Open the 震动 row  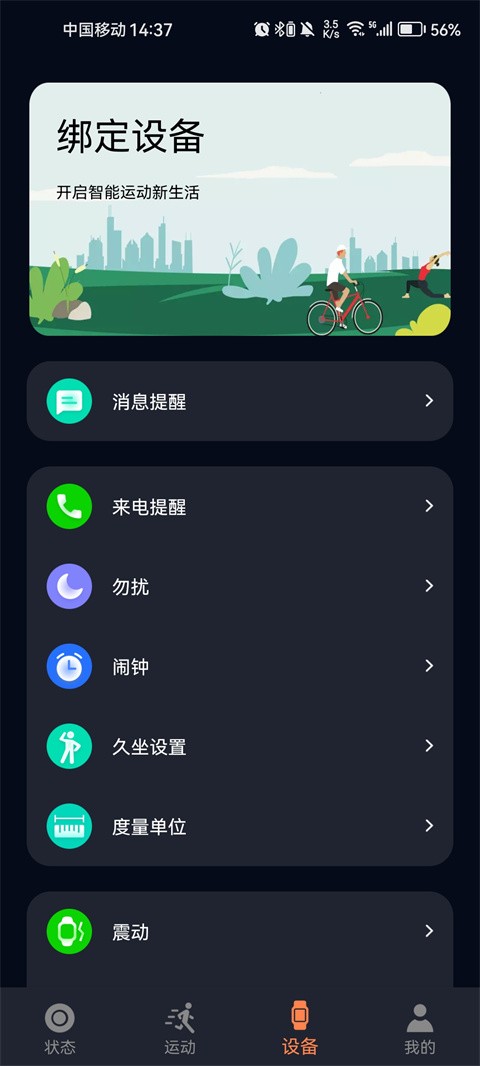[x=240, y=931]
